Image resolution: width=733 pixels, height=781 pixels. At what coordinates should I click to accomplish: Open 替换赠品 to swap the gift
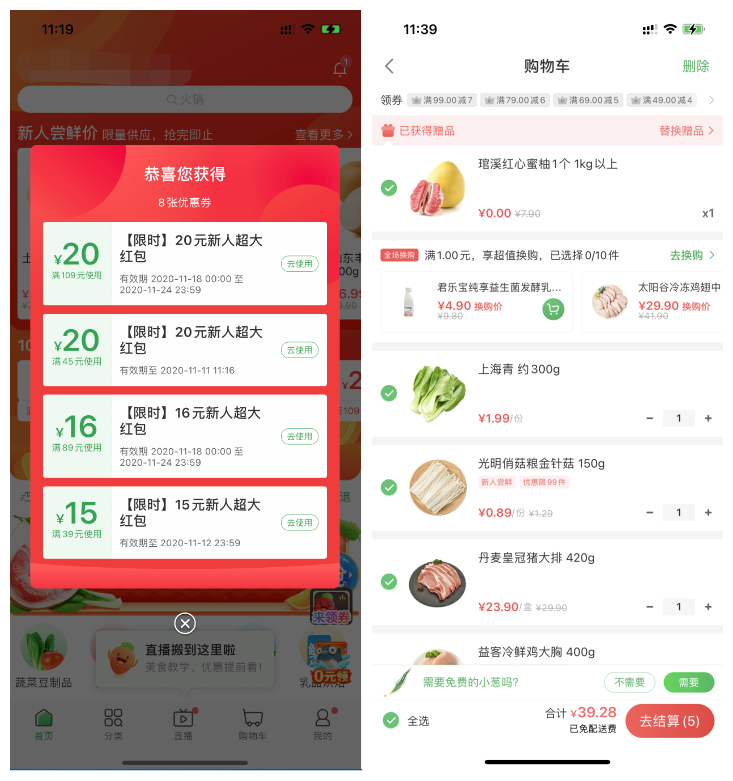point(686,130)
